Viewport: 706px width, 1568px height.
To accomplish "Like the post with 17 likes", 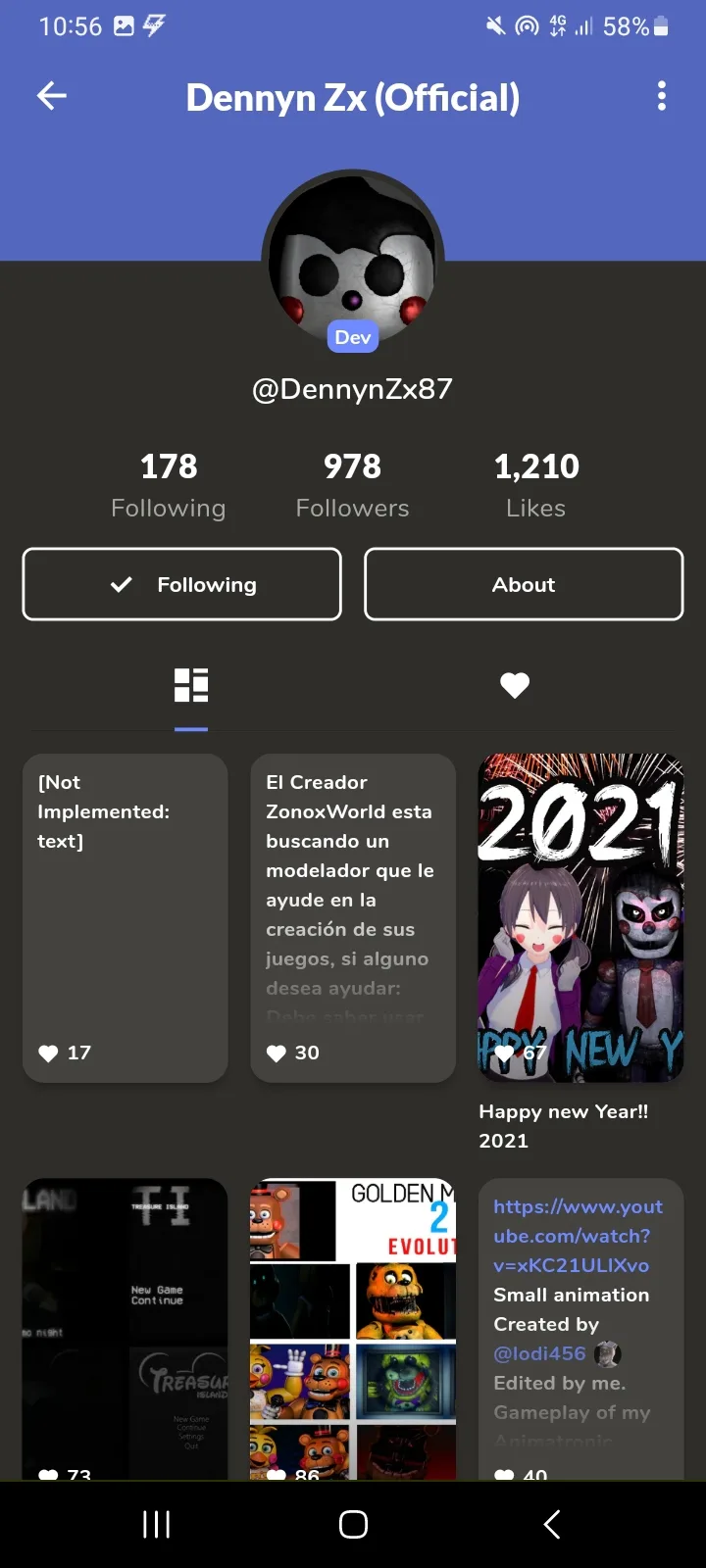I will click(x=49, y=1053).
